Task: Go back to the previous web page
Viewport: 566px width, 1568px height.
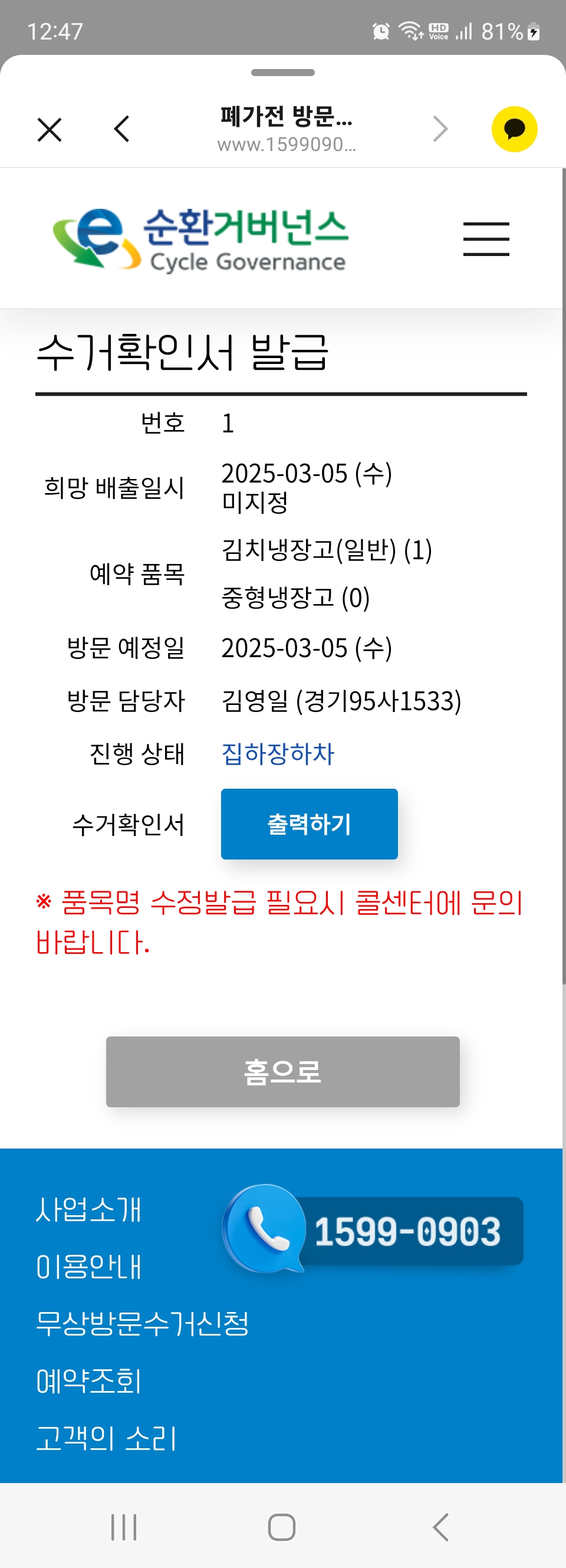Action: (121, 129)
